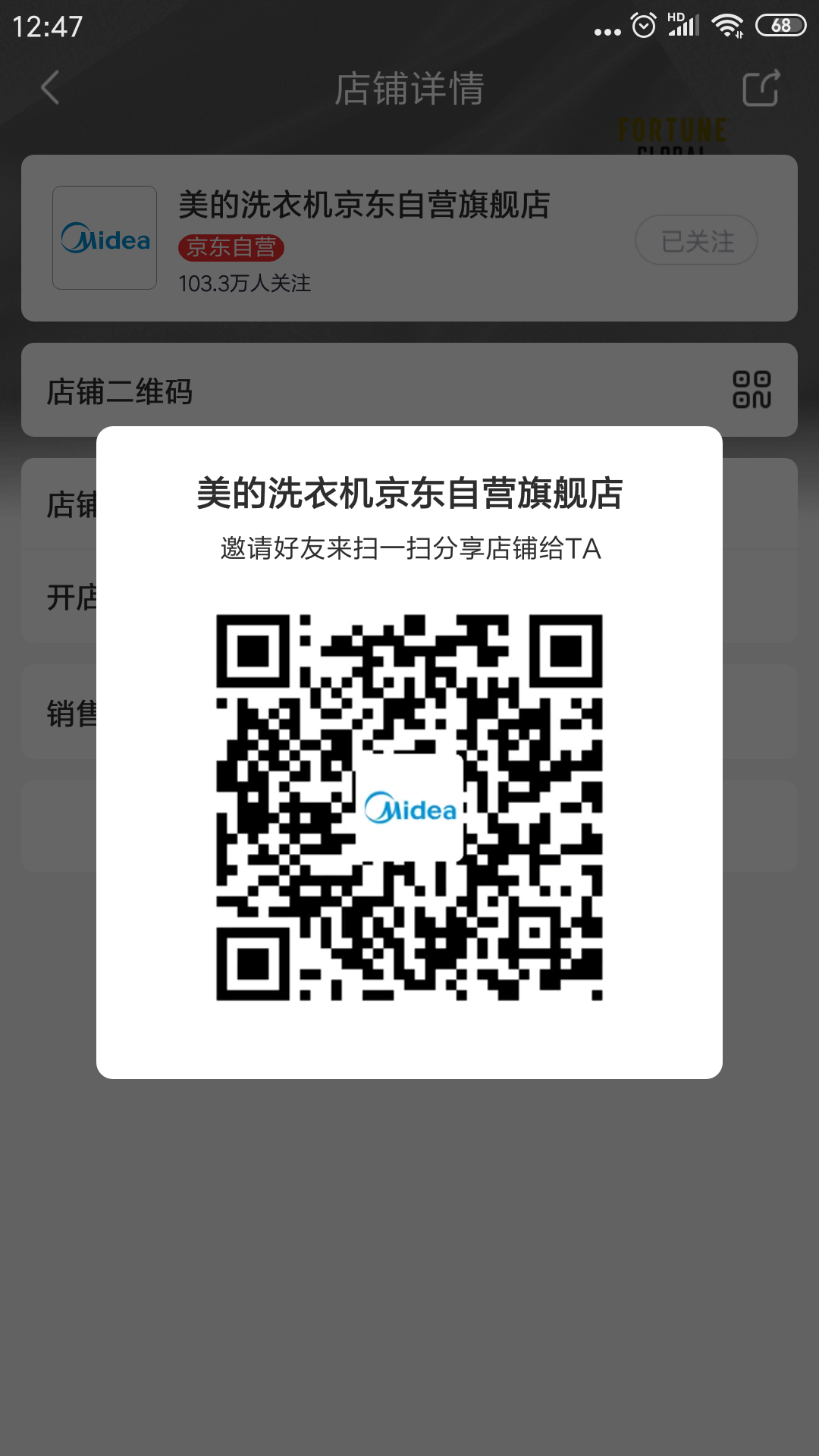
Task: Tap the 已关注 follow button
Action: (696, 240)
